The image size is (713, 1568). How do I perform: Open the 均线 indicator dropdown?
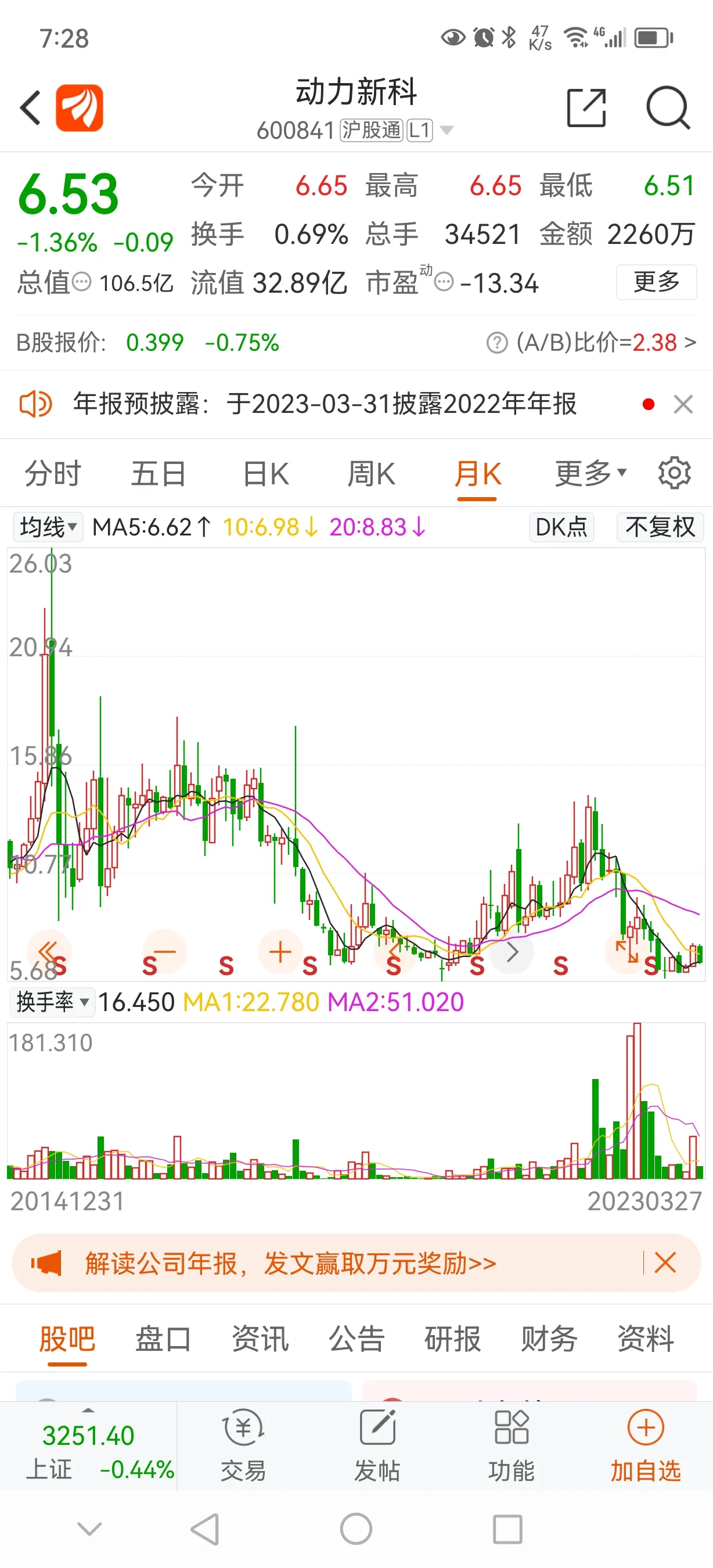(x=48, y=527)
